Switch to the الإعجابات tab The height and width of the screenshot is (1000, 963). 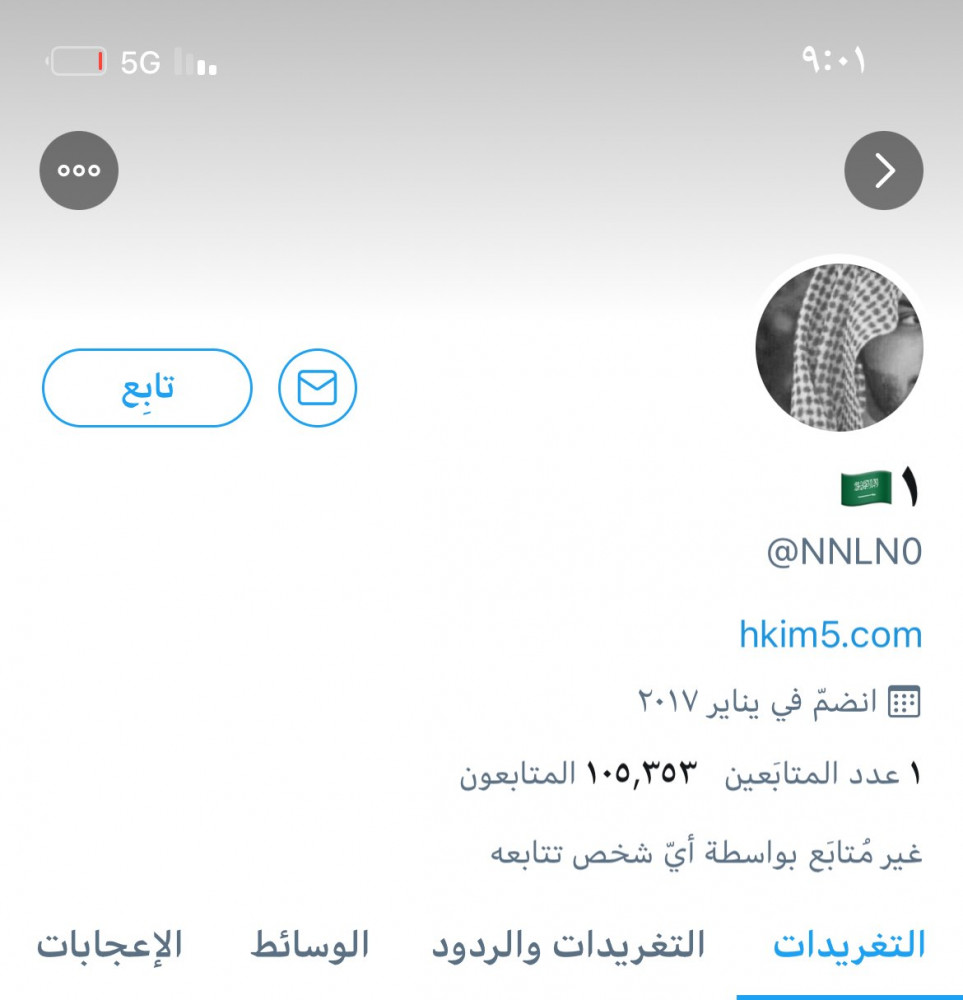coord(110,945)
